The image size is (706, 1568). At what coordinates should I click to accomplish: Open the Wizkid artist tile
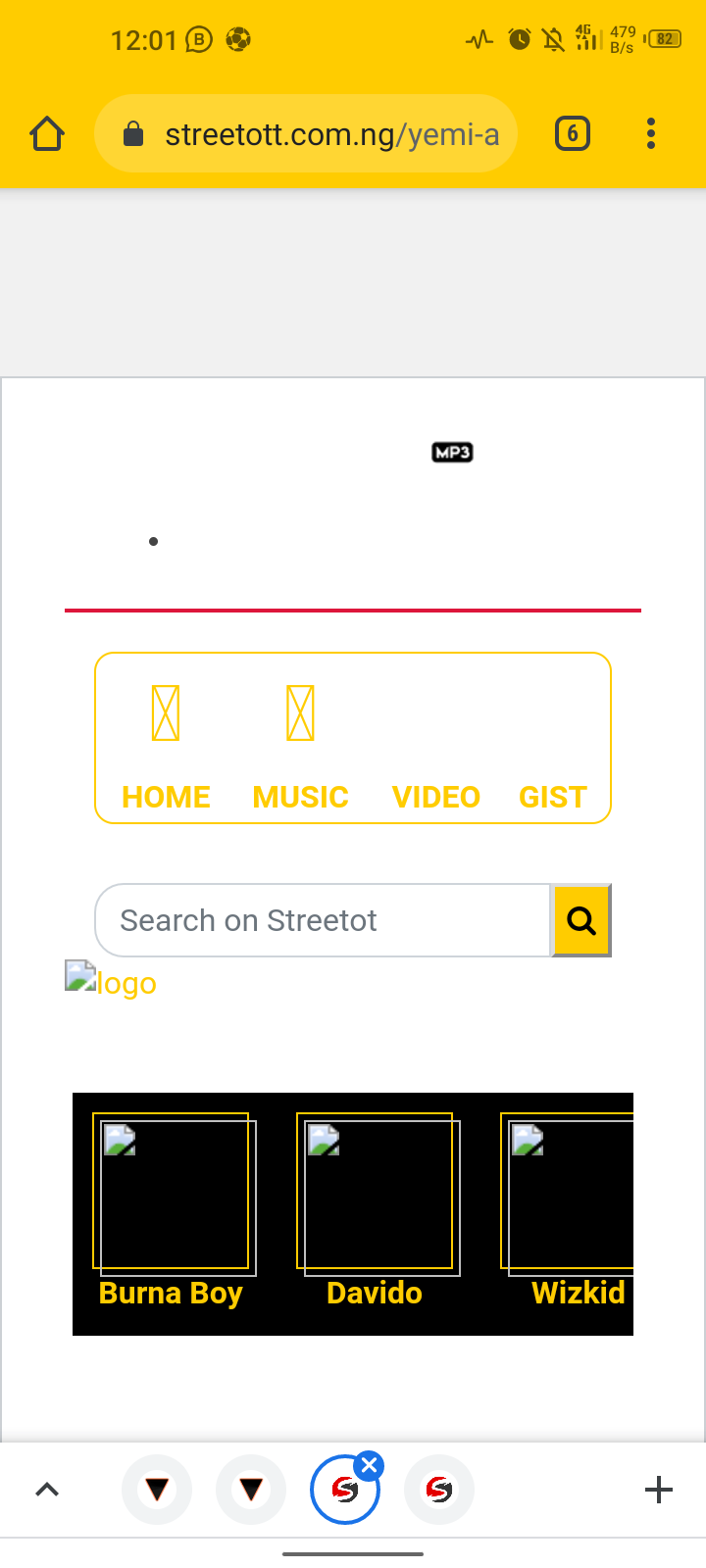coord(569,1210)
